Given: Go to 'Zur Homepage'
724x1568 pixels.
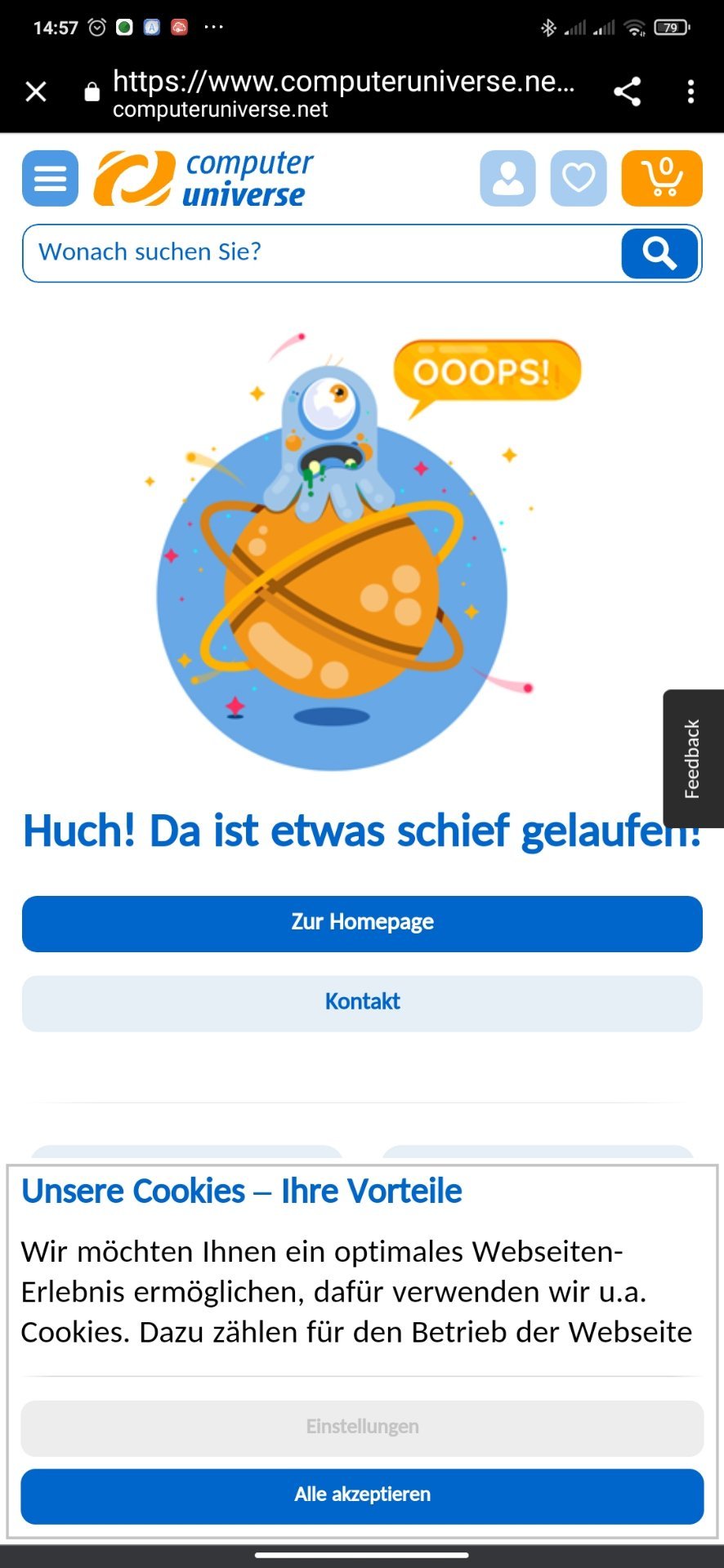Looking at the screenshot, I should 362,924.
